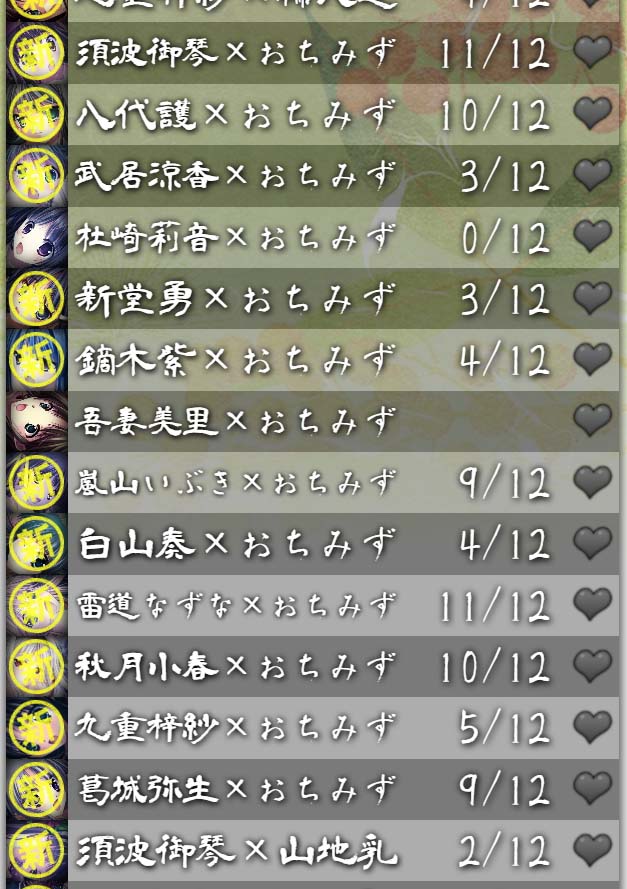The width and height of the screenshot is (627, 889).
Task: Tap the heart next to 九重梓紗×おちみず
Action: click(592, 727)
